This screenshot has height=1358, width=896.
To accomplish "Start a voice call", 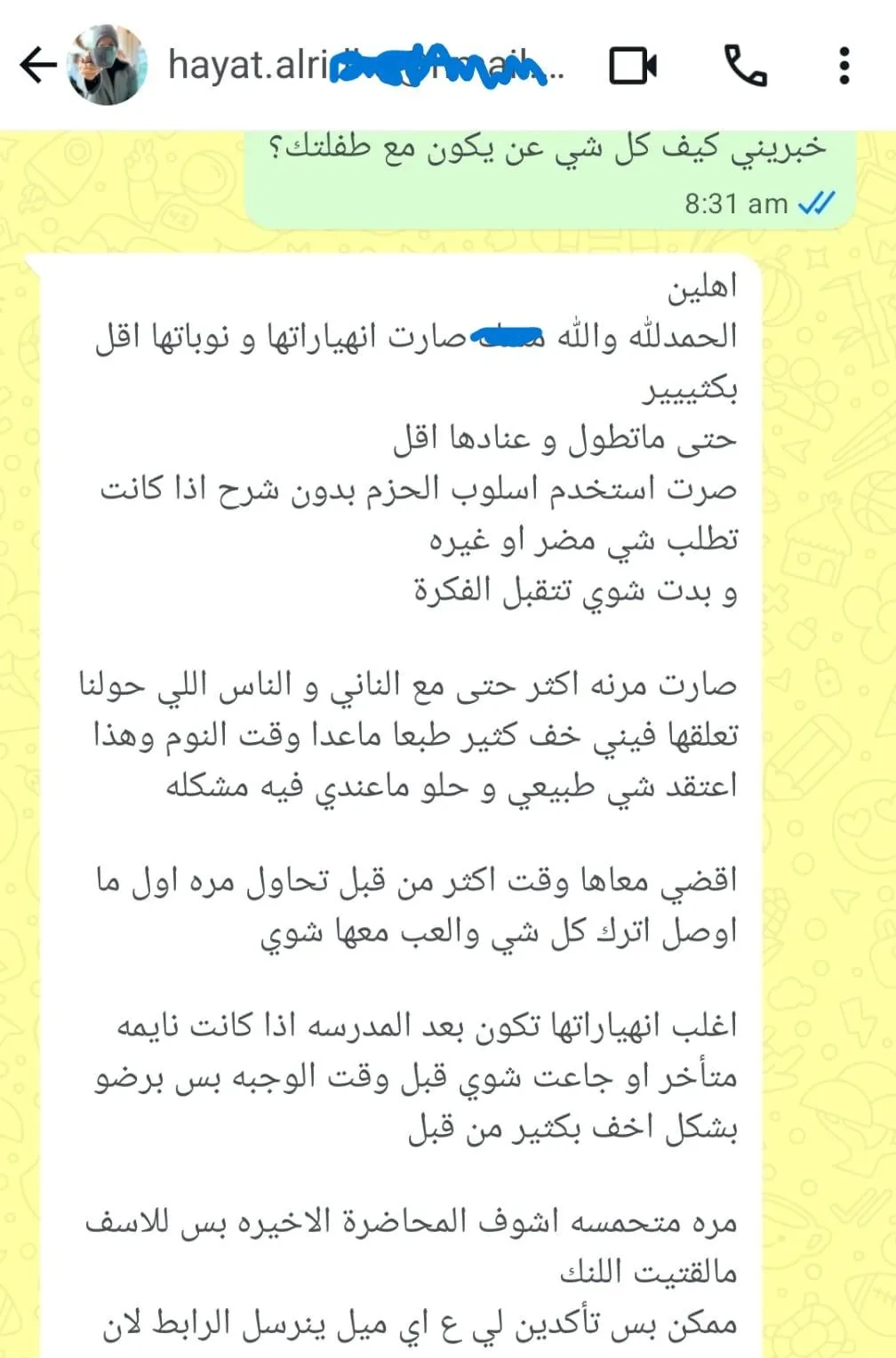I will click(x=746, y=65).
